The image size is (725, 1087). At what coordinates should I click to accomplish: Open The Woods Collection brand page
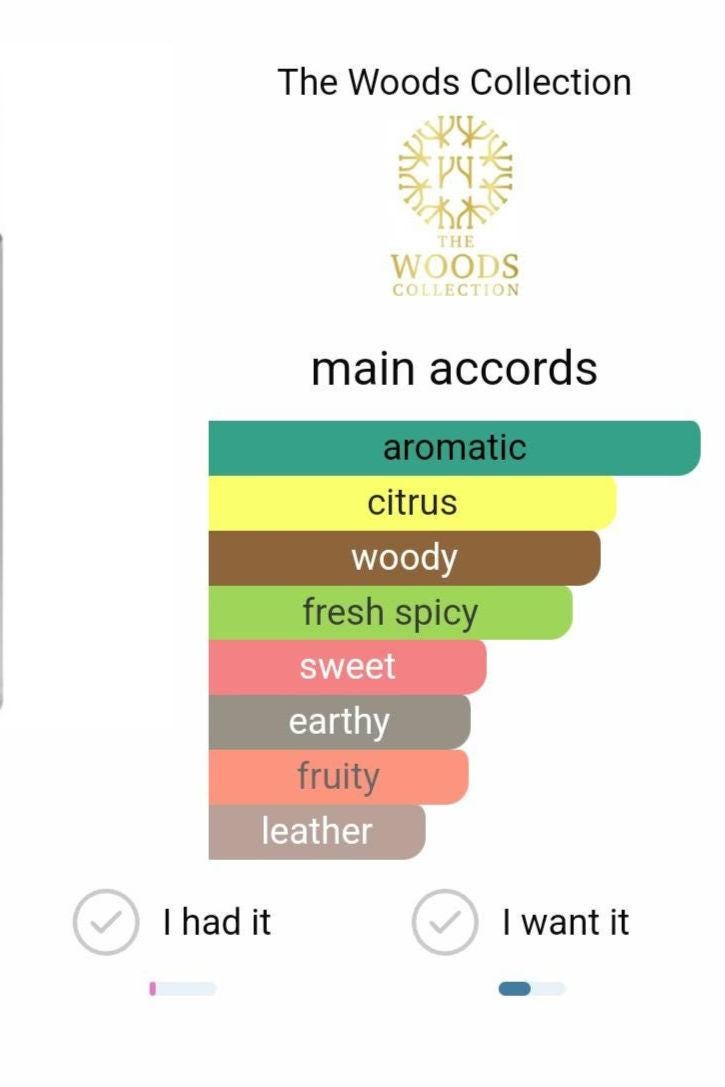tap(455, 205)
